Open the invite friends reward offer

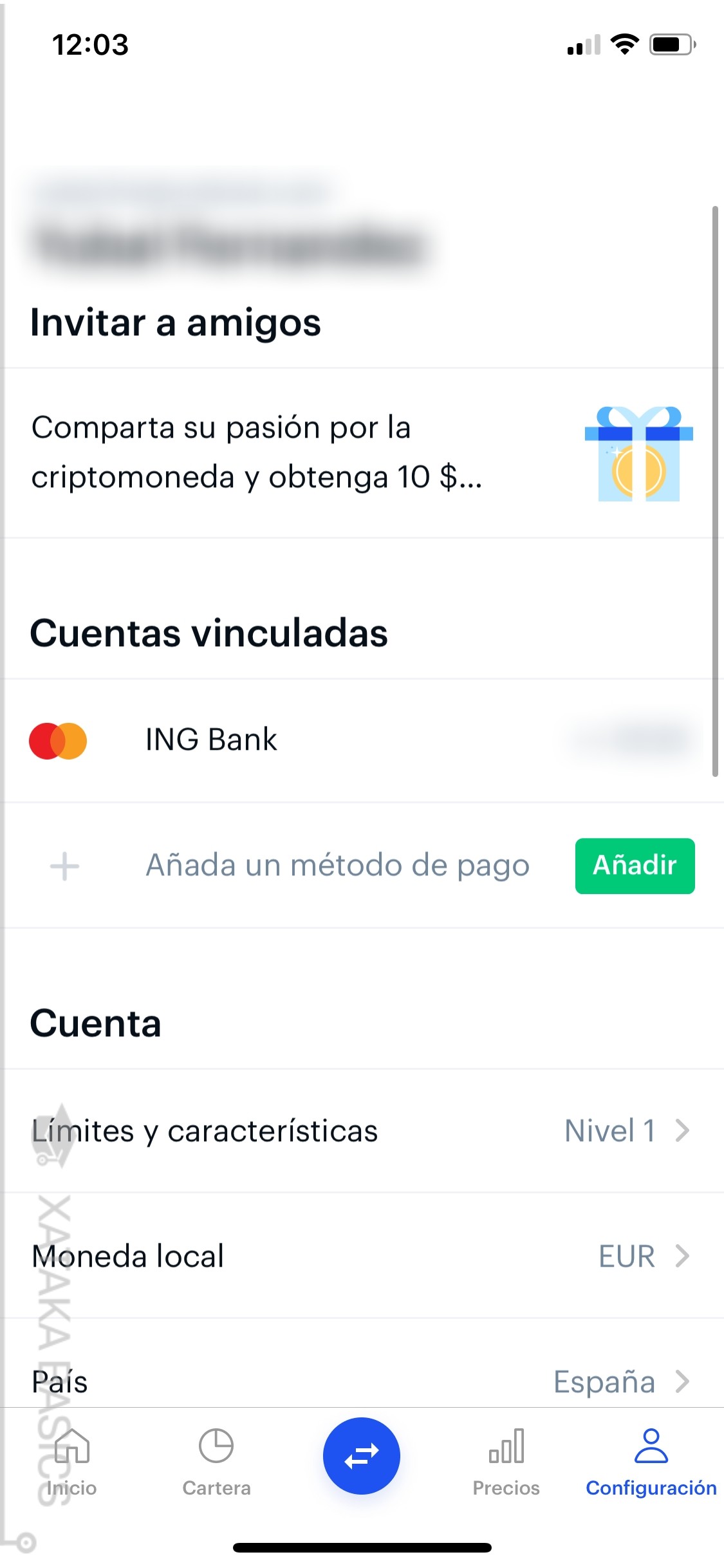(362, 453)
